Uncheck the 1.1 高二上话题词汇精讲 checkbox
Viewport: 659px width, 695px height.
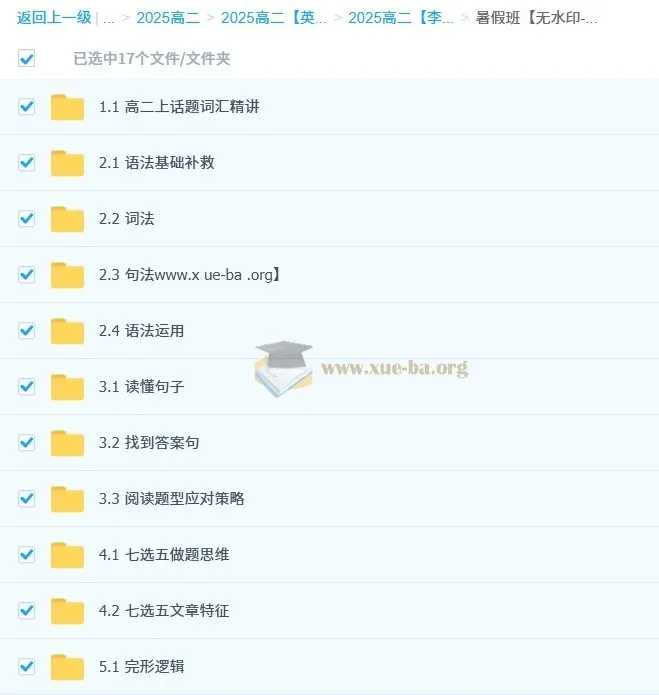[x=27, y=106]
